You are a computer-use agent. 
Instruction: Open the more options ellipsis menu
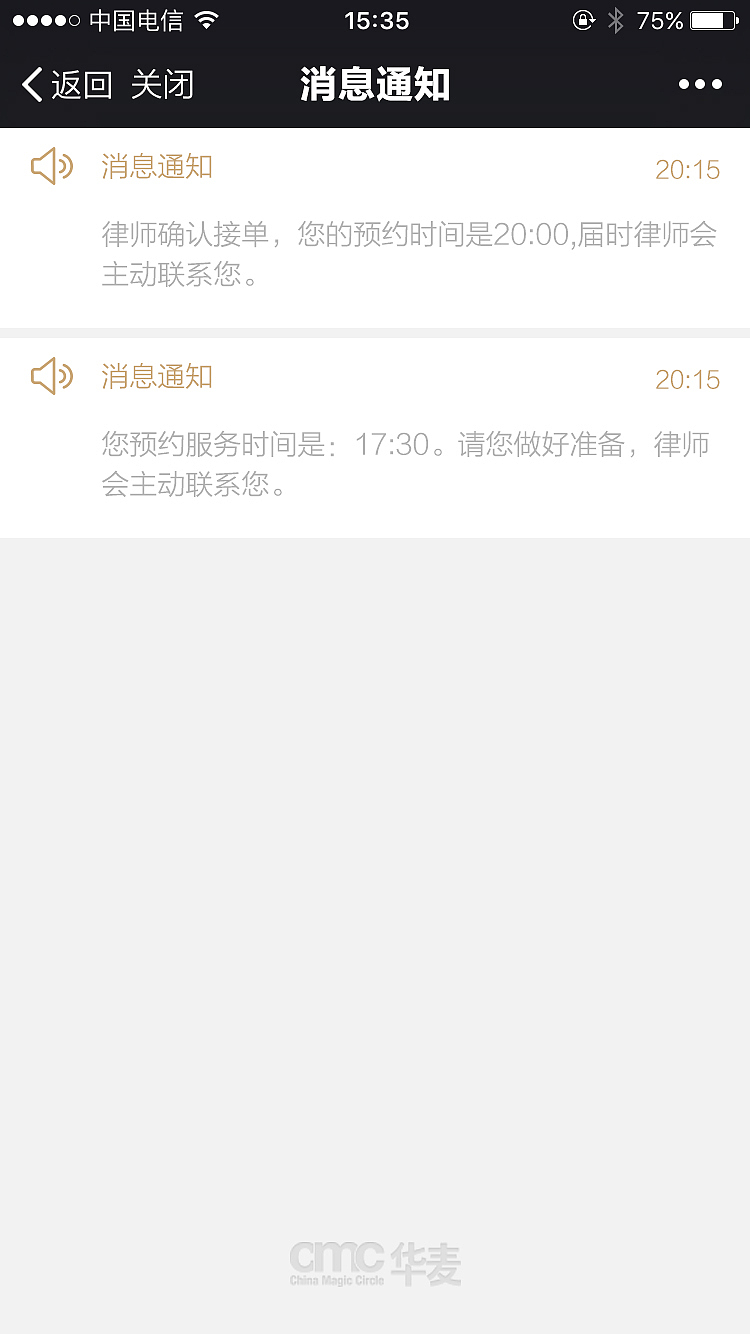(x=699, y=84)
